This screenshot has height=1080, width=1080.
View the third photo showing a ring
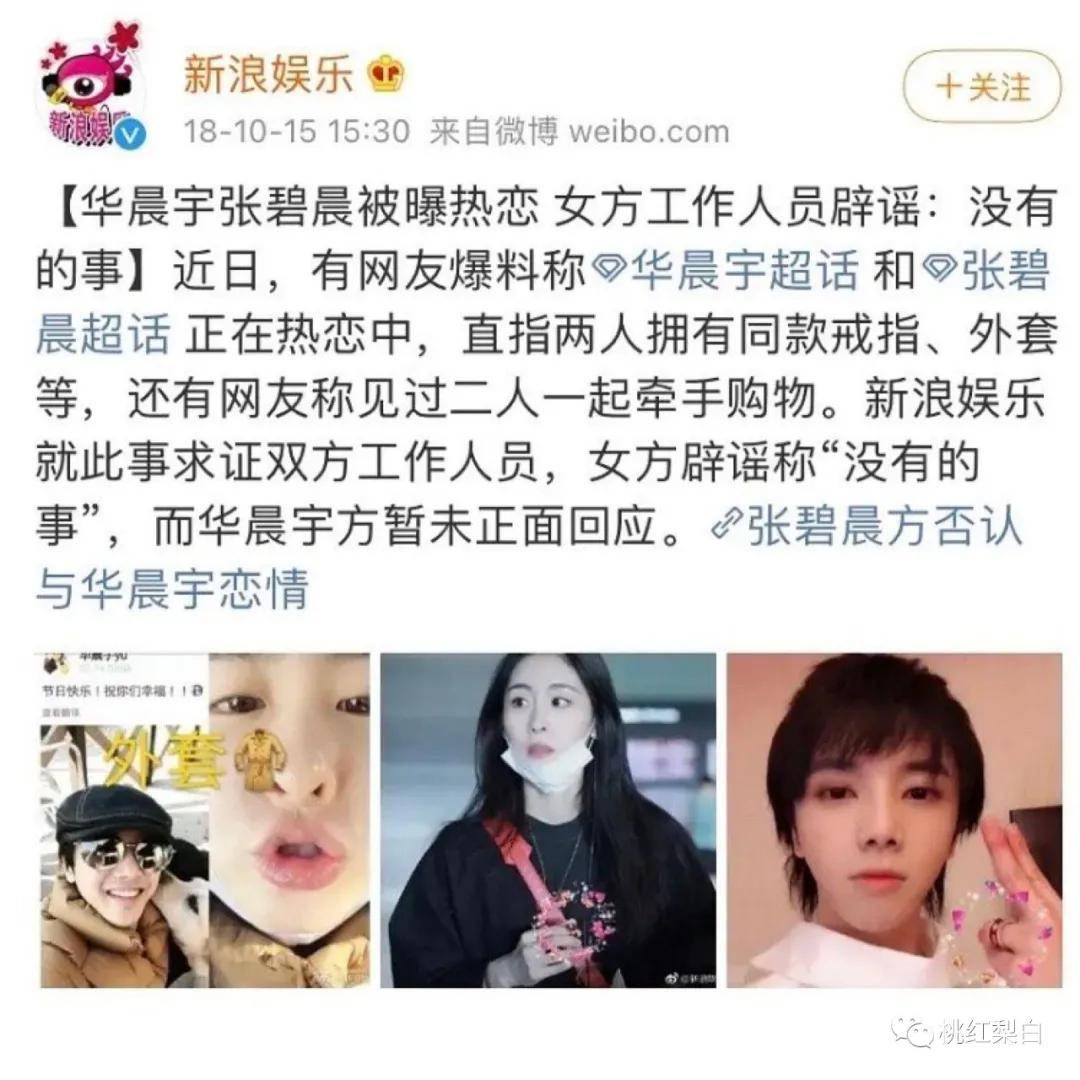click(893, 820)
